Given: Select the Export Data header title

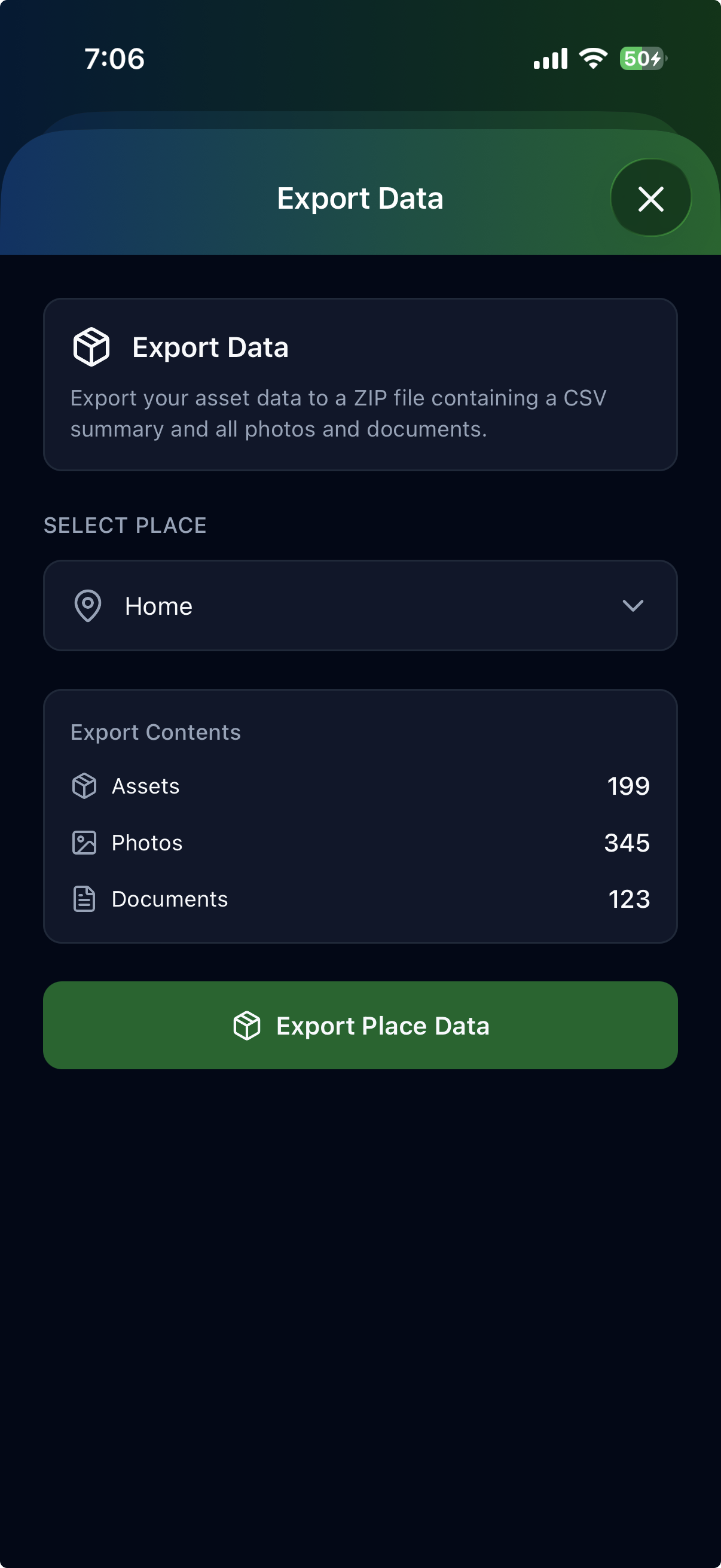Looking at the screenshot, I should [x=360, y=199].
